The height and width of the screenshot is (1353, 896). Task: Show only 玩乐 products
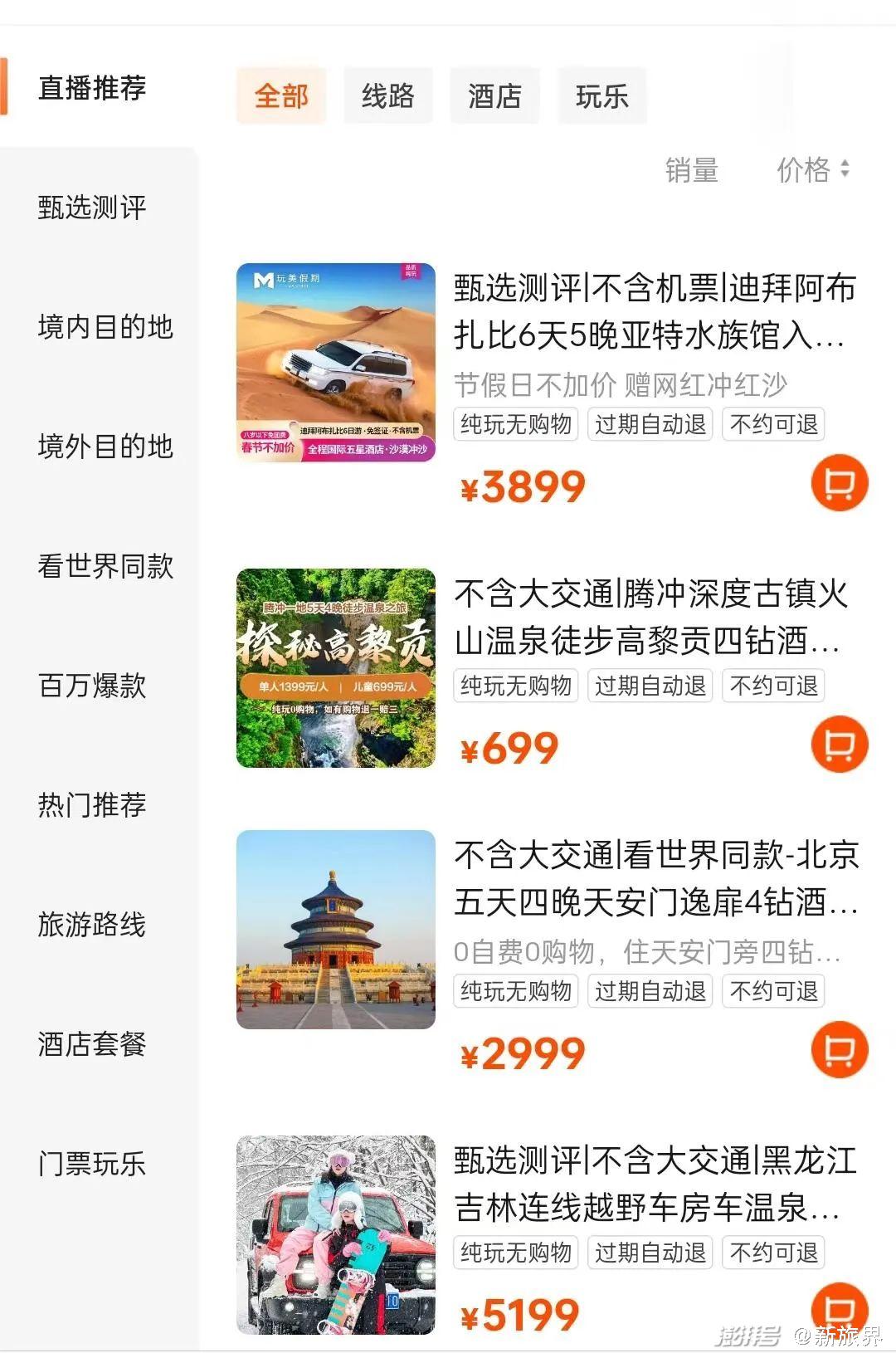click(x=601, y=96)
